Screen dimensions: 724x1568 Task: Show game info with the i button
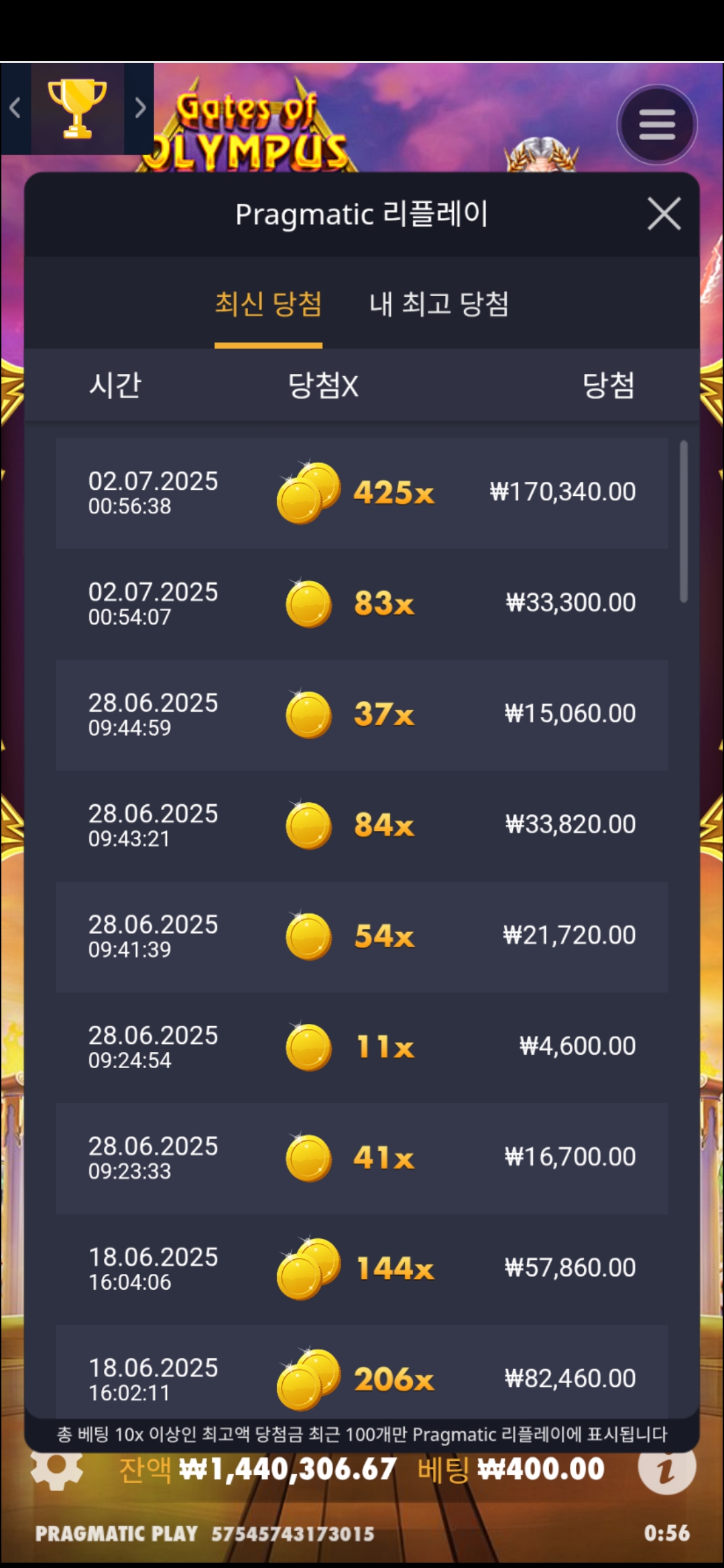tap(666, 1469)
